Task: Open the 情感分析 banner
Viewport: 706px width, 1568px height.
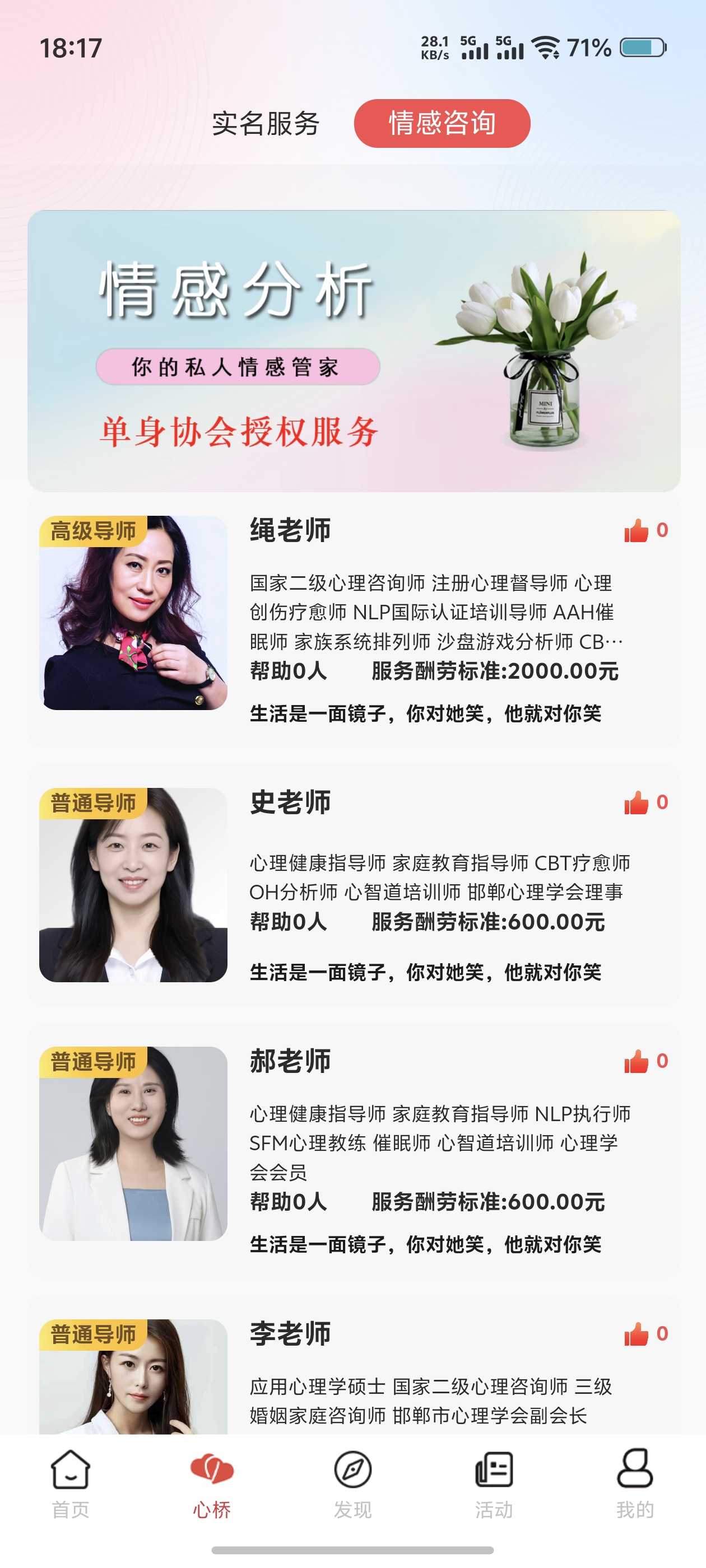Action: click(354, 351)
